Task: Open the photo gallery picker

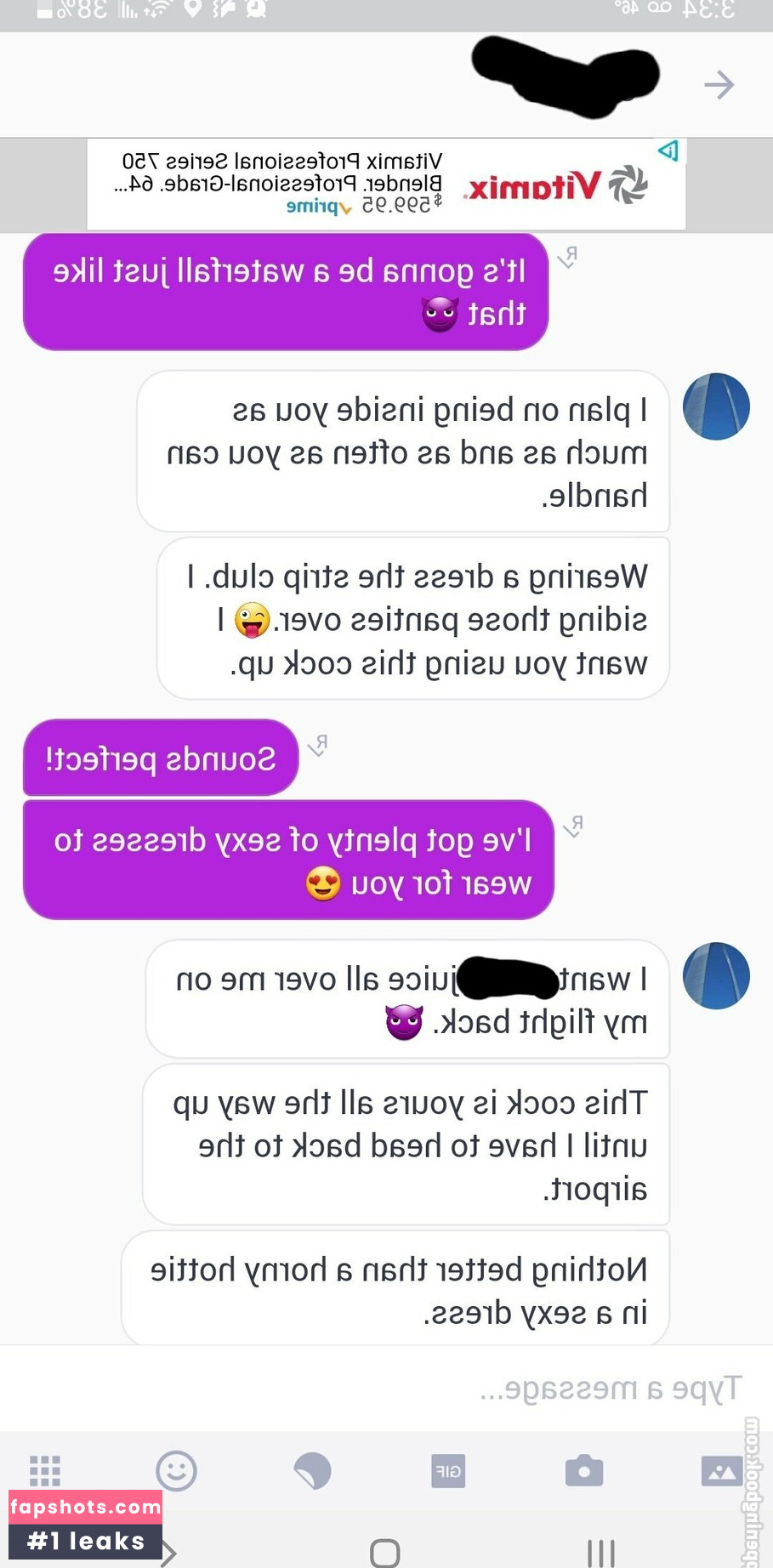Action: click(x=721, y=1471)
